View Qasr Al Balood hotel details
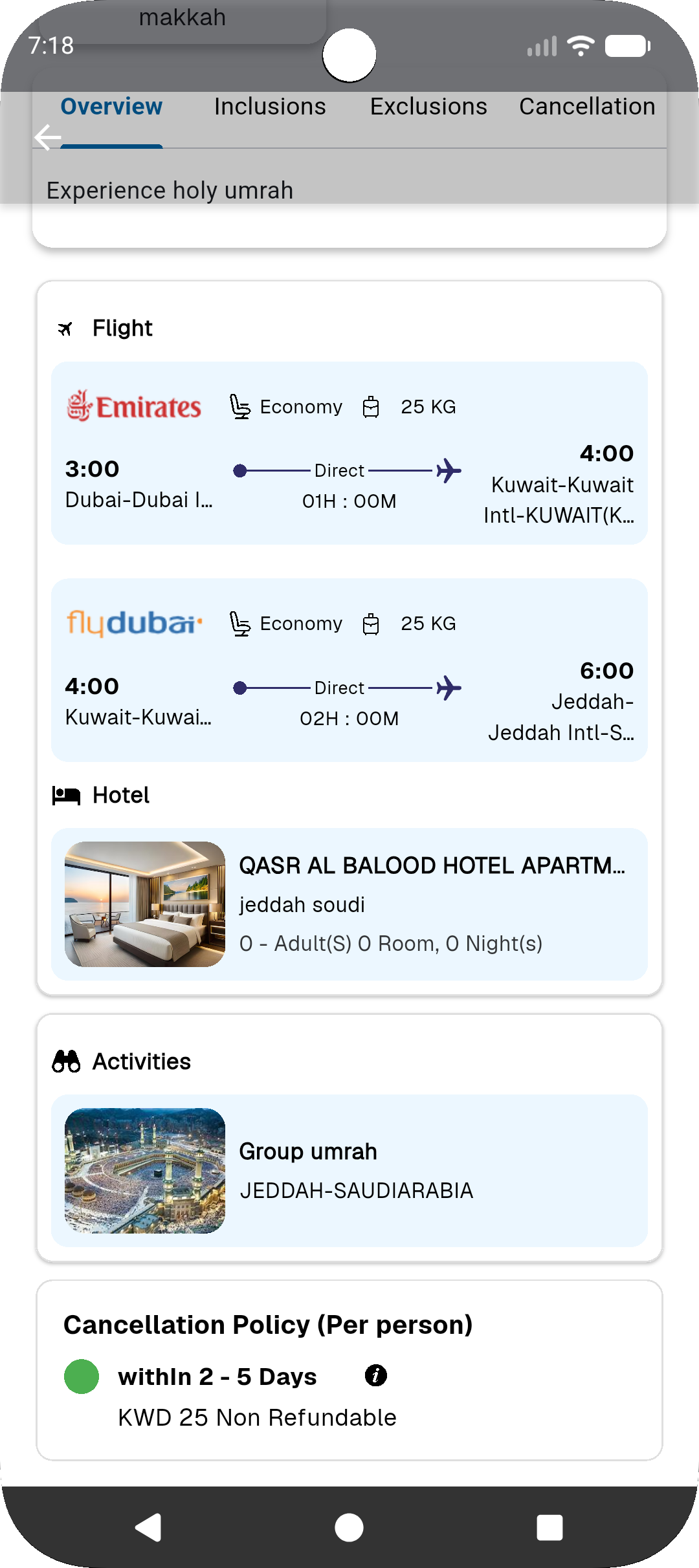Image resolution: width=699 pixels, height=1568 pixels. point(349,904)
